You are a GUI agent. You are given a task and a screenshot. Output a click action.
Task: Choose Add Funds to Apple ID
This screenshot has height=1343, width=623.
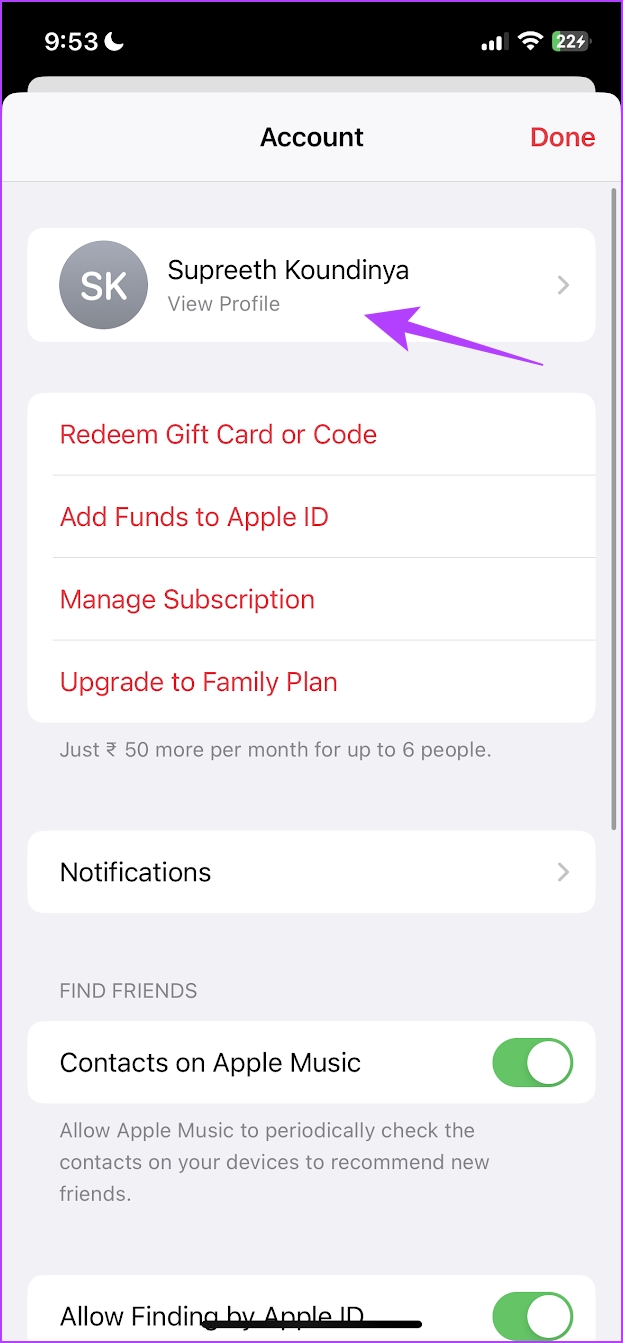(x=311, y=517)
